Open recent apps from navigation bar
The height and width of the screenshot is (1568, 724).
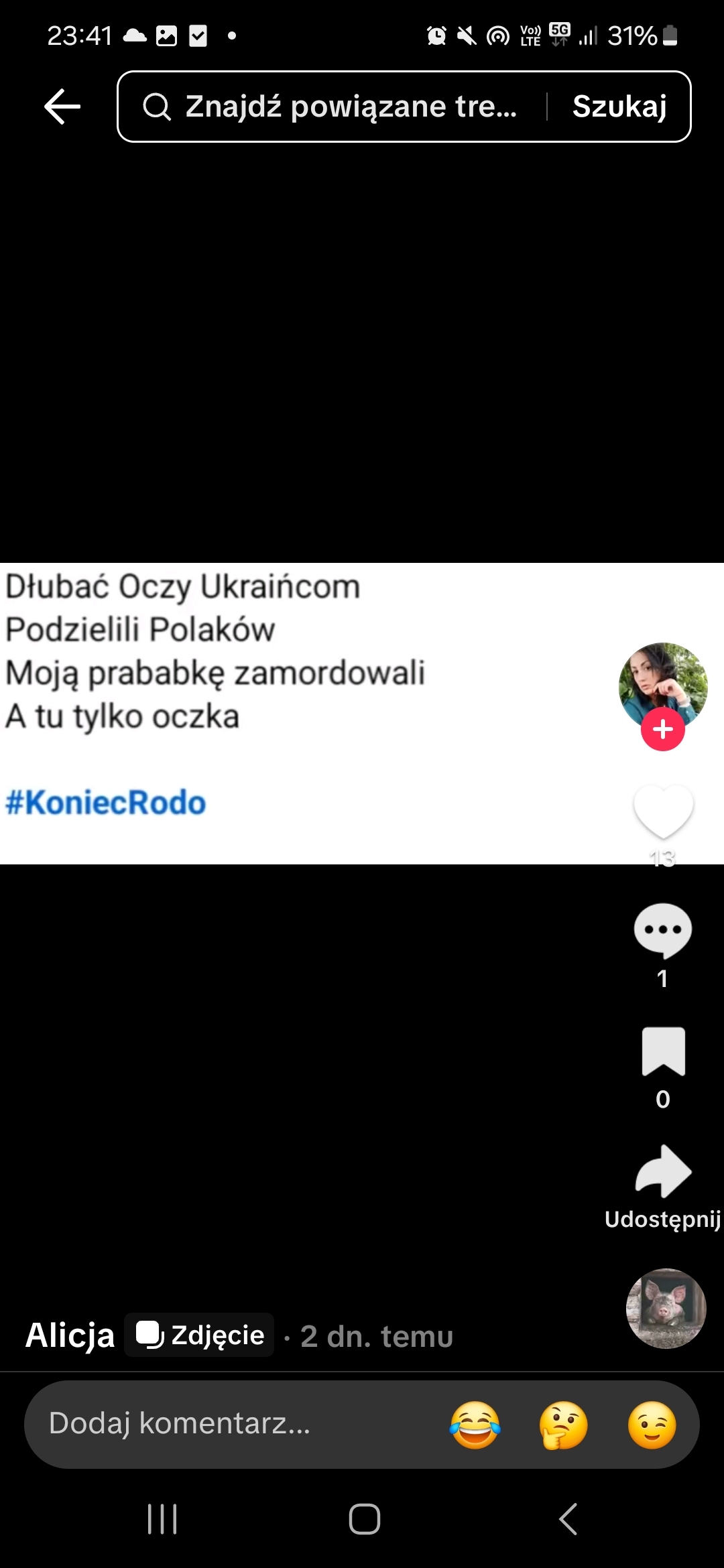coord(162,1518)
